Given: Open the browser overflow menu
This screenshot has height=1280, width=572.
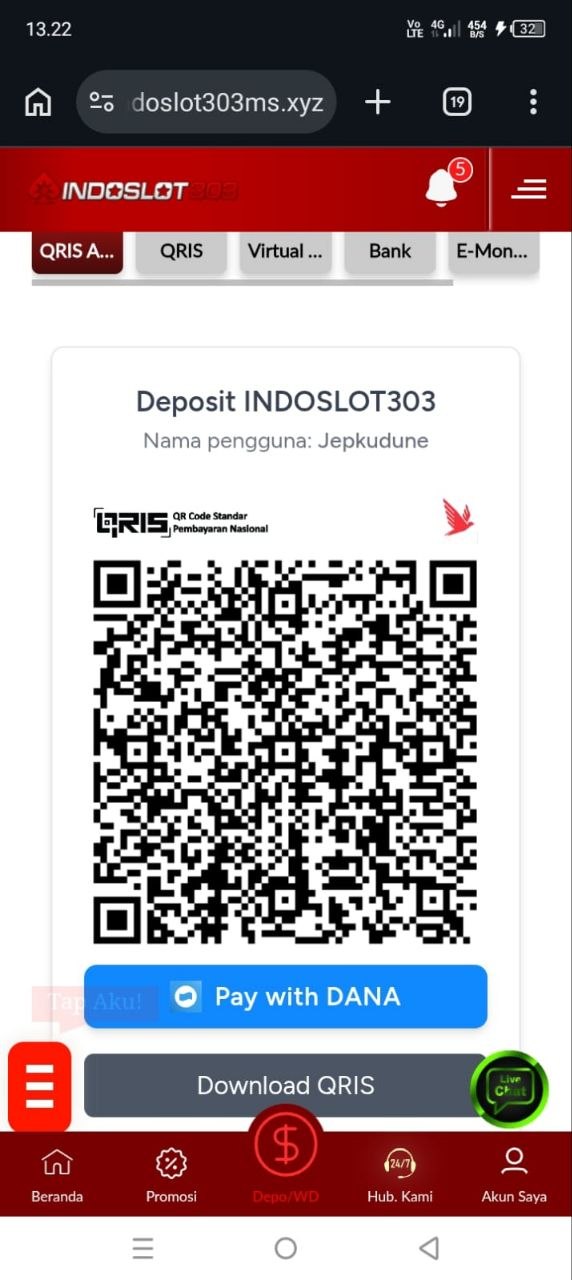Looking at the screenshot, I should pos(533,102).
